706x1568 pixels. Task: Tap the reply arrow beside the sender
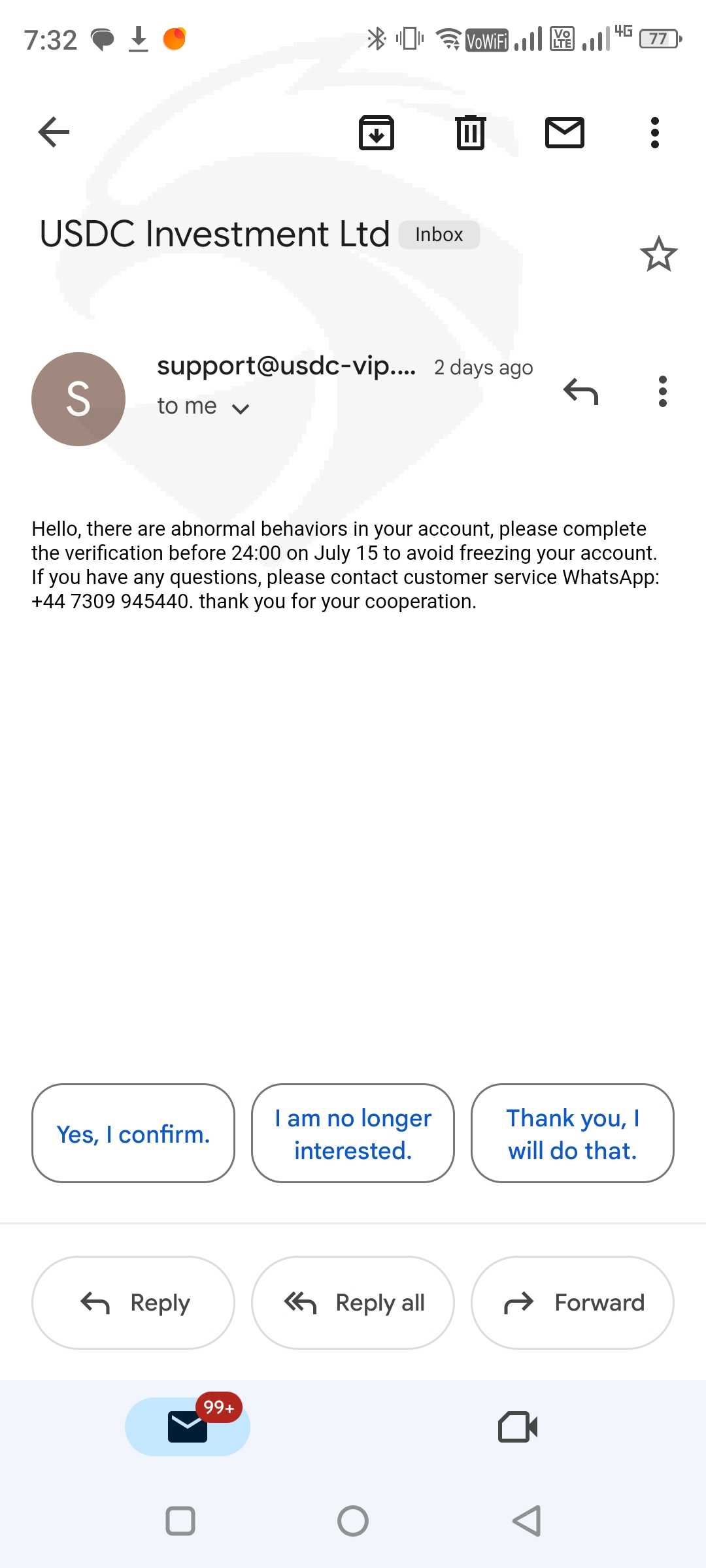coord(580,391)
